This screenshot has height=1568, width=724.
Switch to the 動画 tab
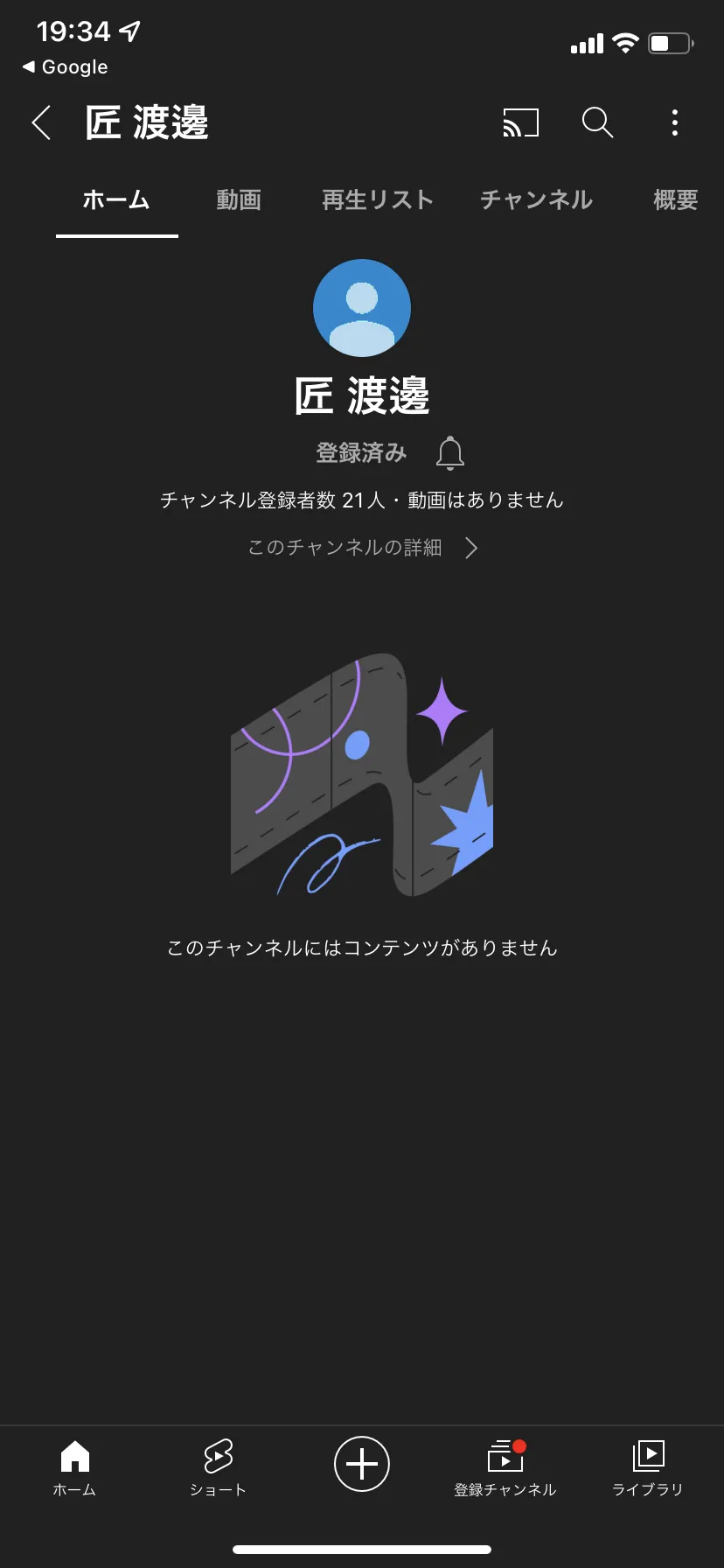(239, 200)
